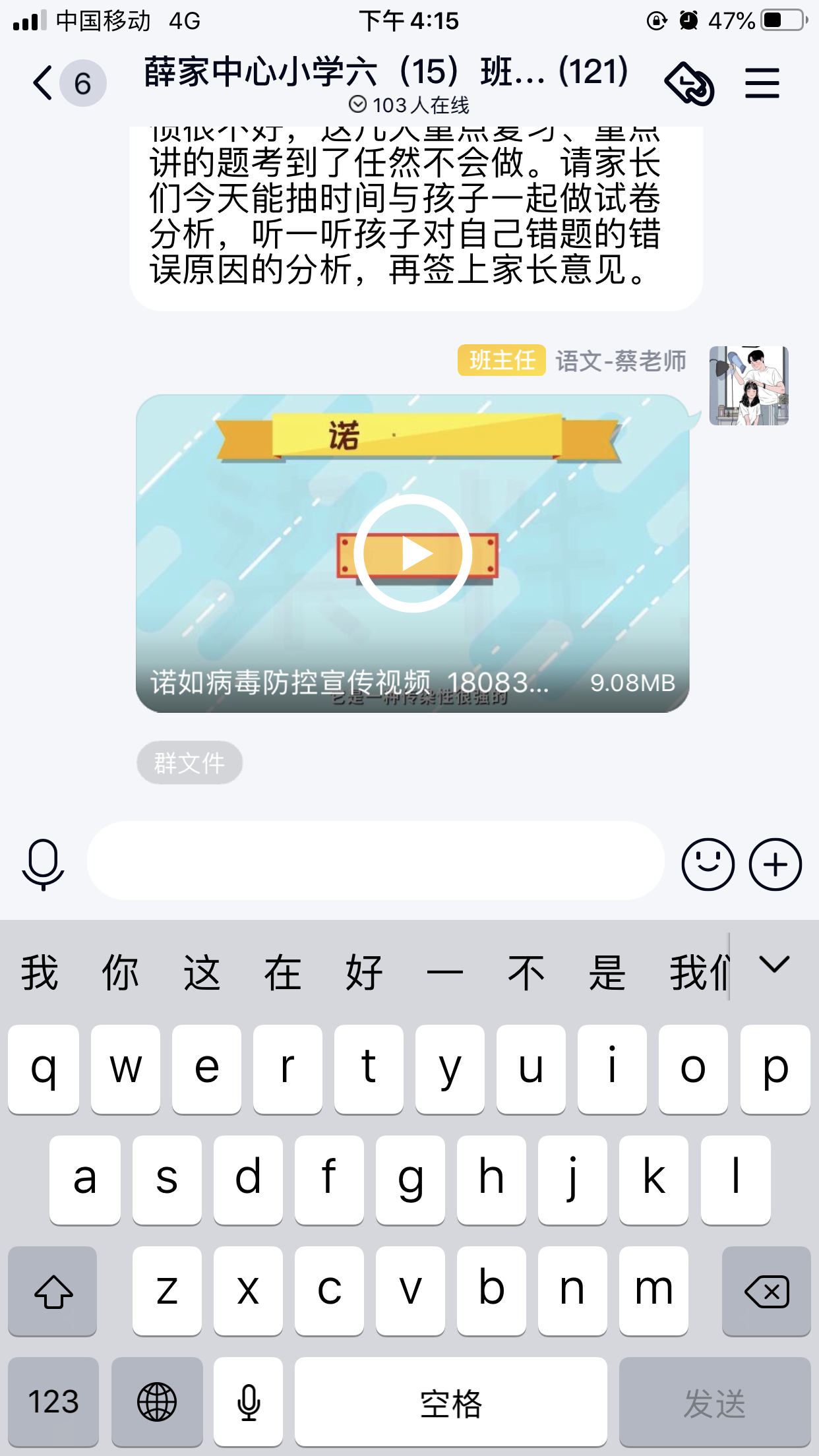The width and height of the screenshot is (819, 1456).
Task: Tap the globe key to switch language
Action: coord(157,1401)
